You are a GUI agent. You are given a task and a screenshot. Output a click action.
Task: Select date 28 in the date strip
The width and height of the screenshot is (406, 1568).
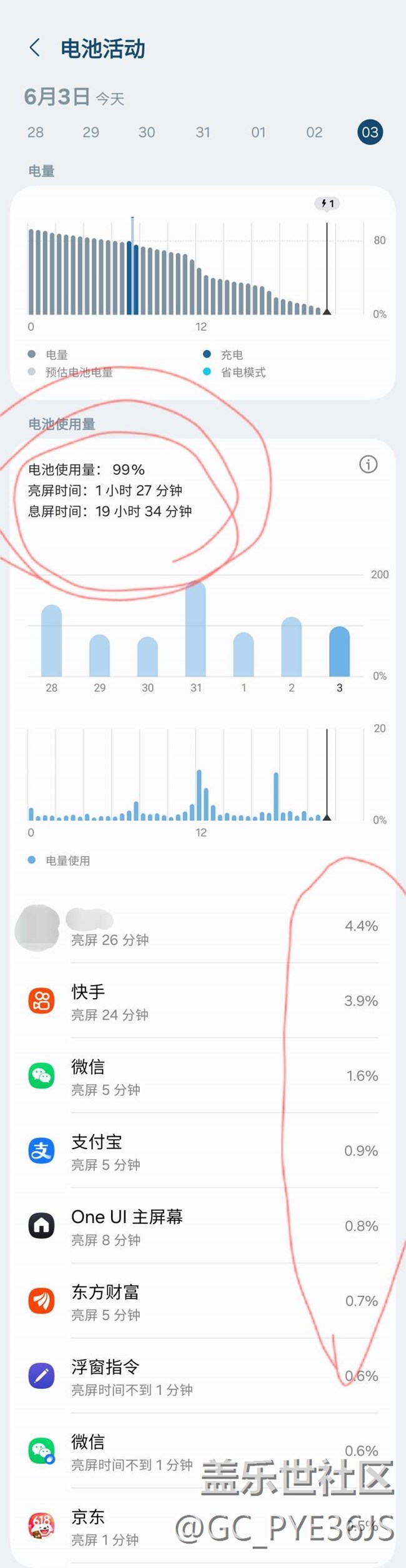36,132
